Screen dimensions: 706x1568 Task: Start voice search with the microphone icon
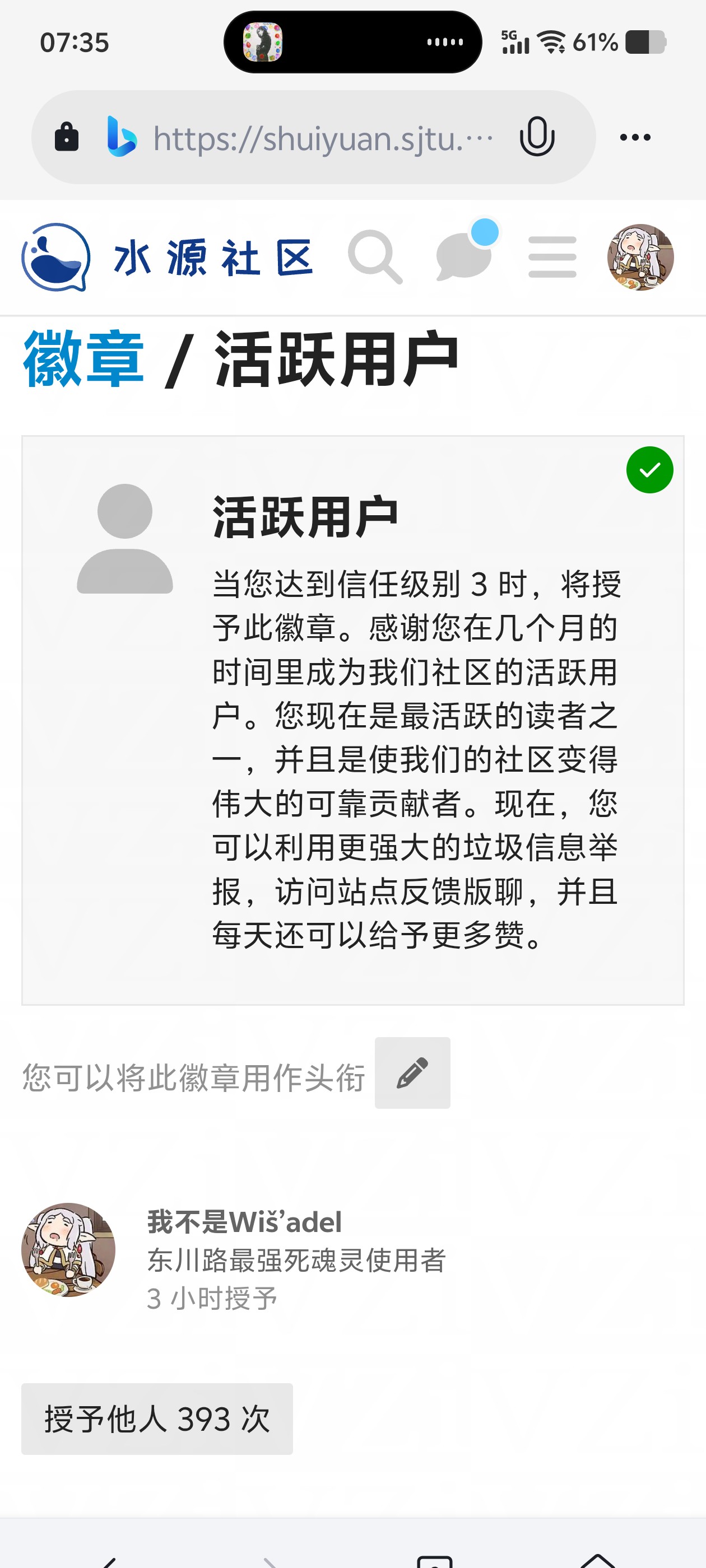click(x=537, y=138)
